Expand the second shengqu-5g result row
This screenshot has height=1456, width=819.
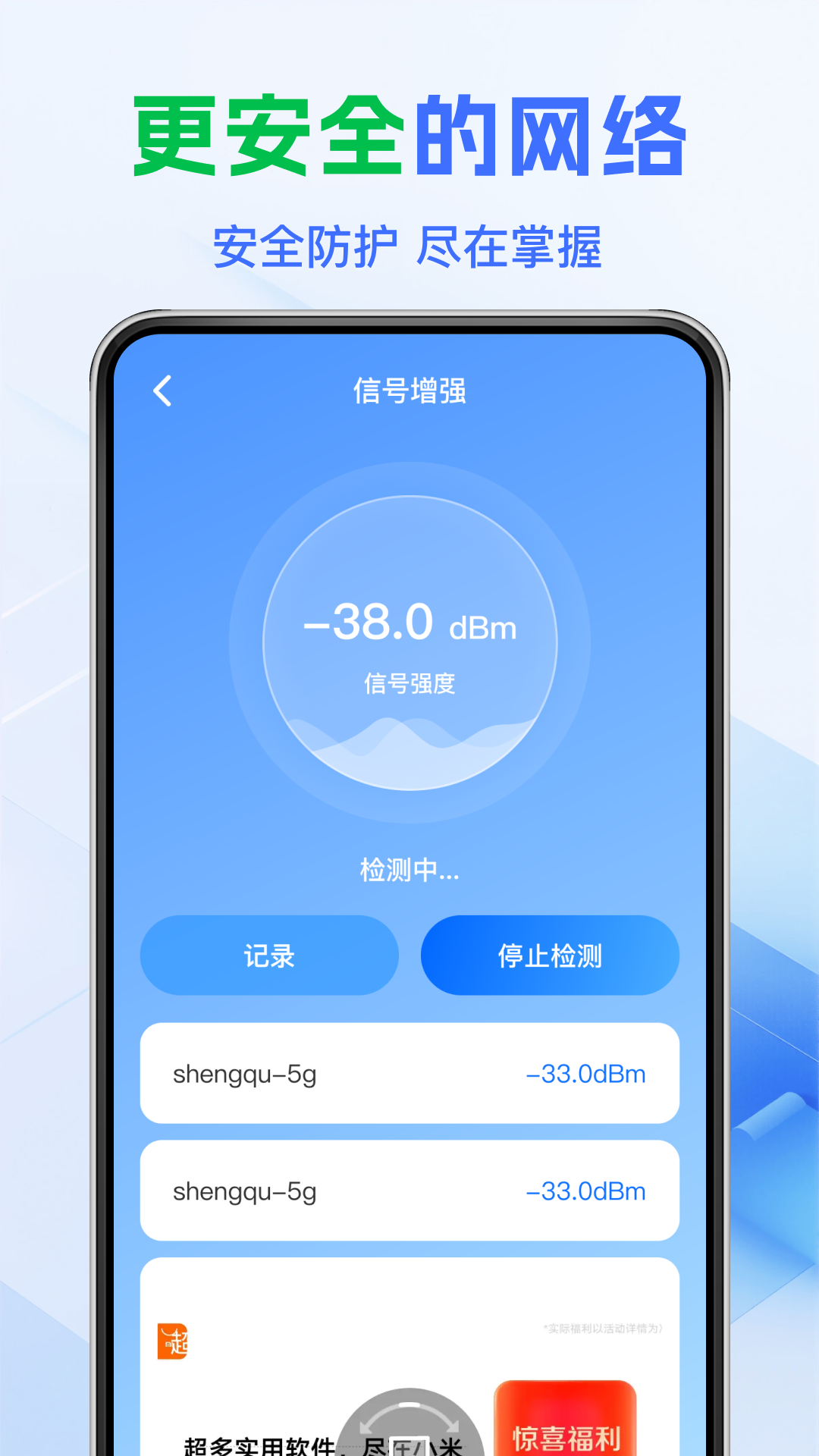[x=409, y=1191]
